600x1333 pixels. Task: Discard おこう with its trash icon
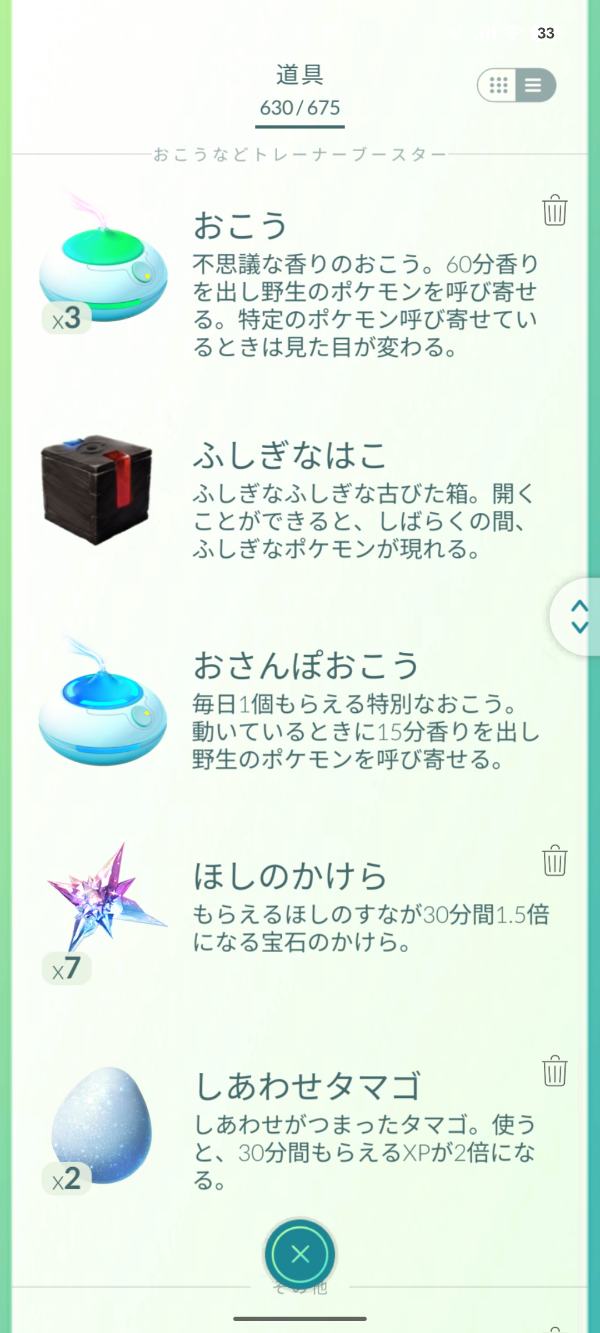555,211
